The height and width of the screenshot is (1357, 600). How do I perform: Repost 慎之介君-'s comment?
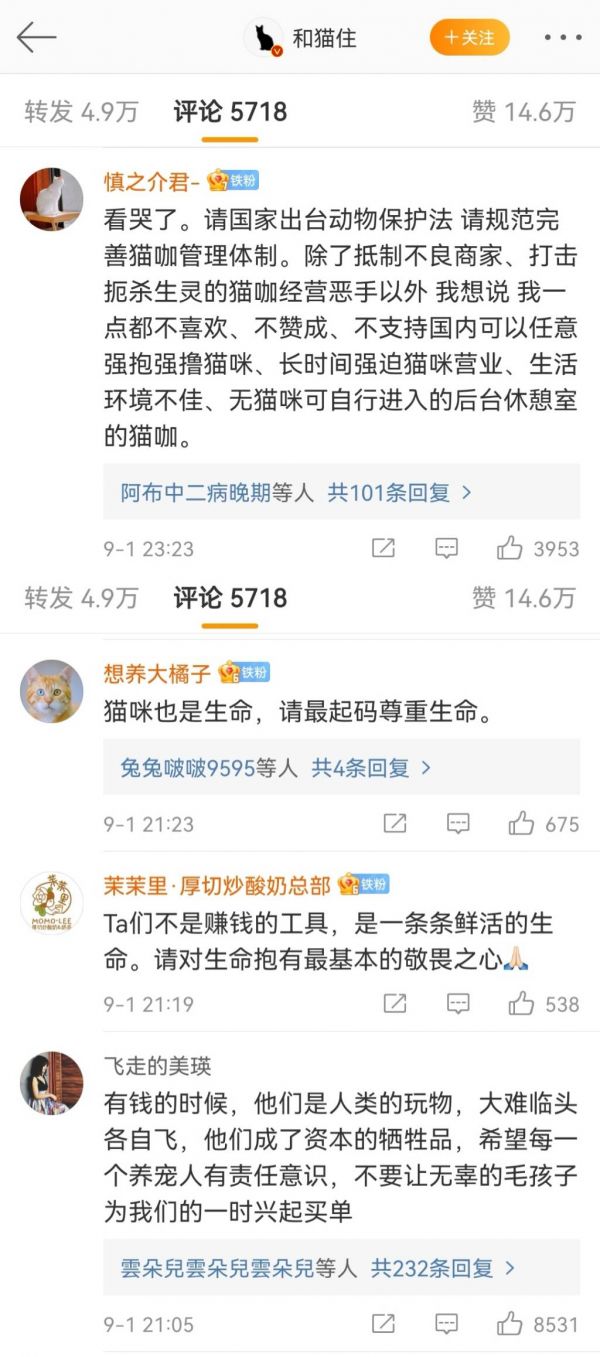point(383,548)
